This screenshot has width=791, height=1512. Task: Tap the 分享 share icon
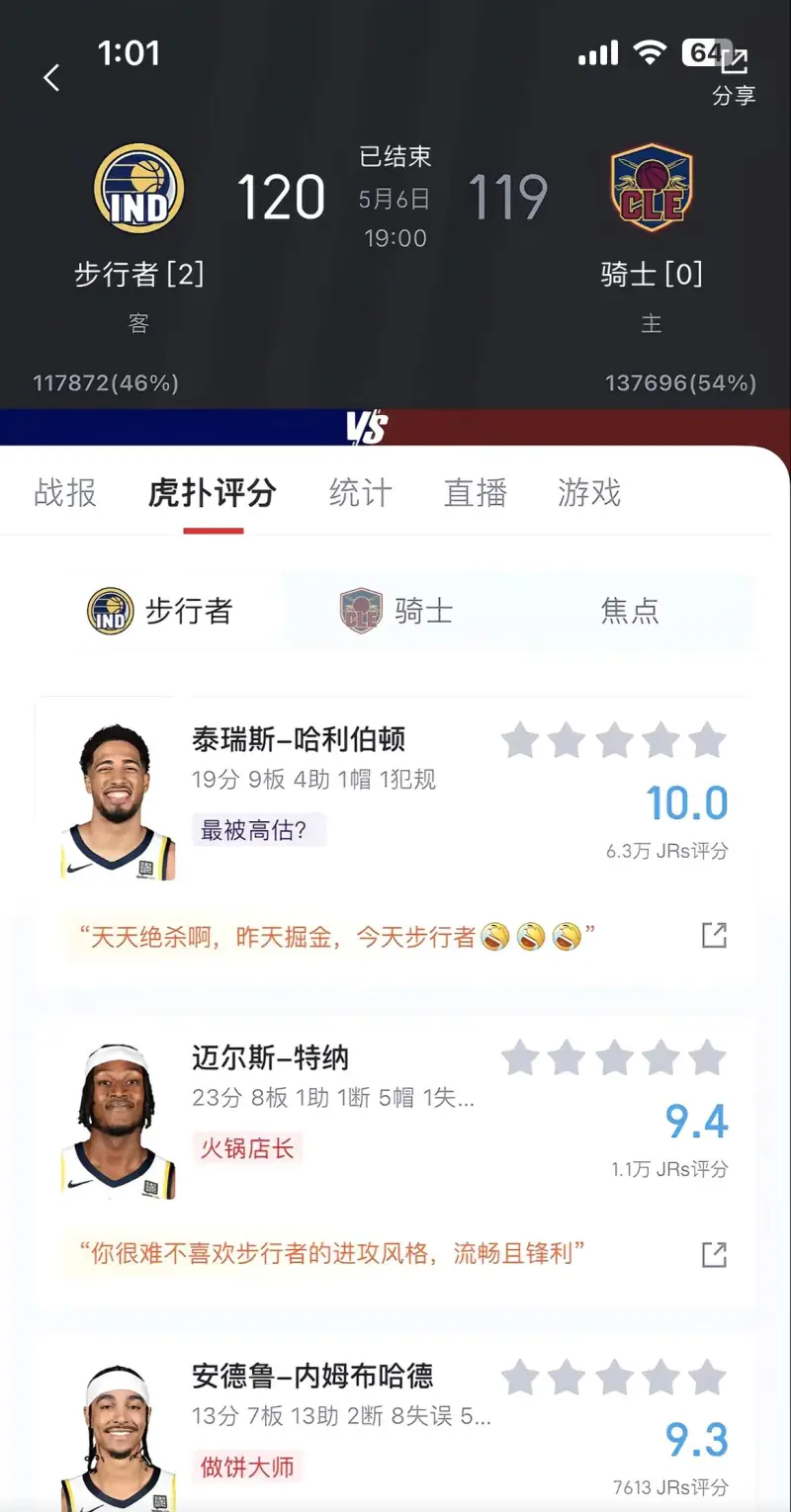(734, 73)
